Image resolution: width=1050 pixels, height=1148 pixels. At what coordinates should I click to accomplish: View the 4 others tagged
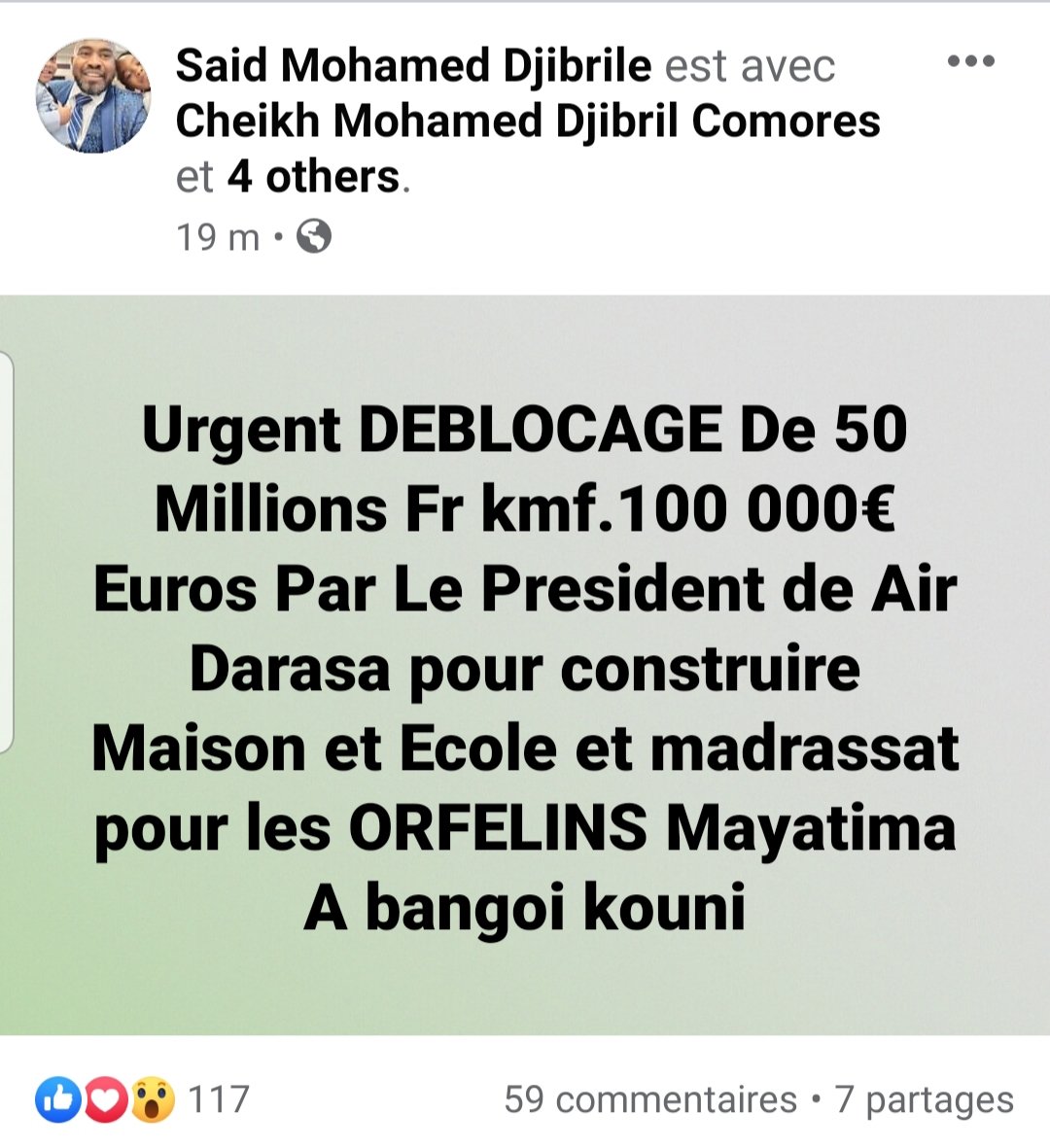point(313,177)
